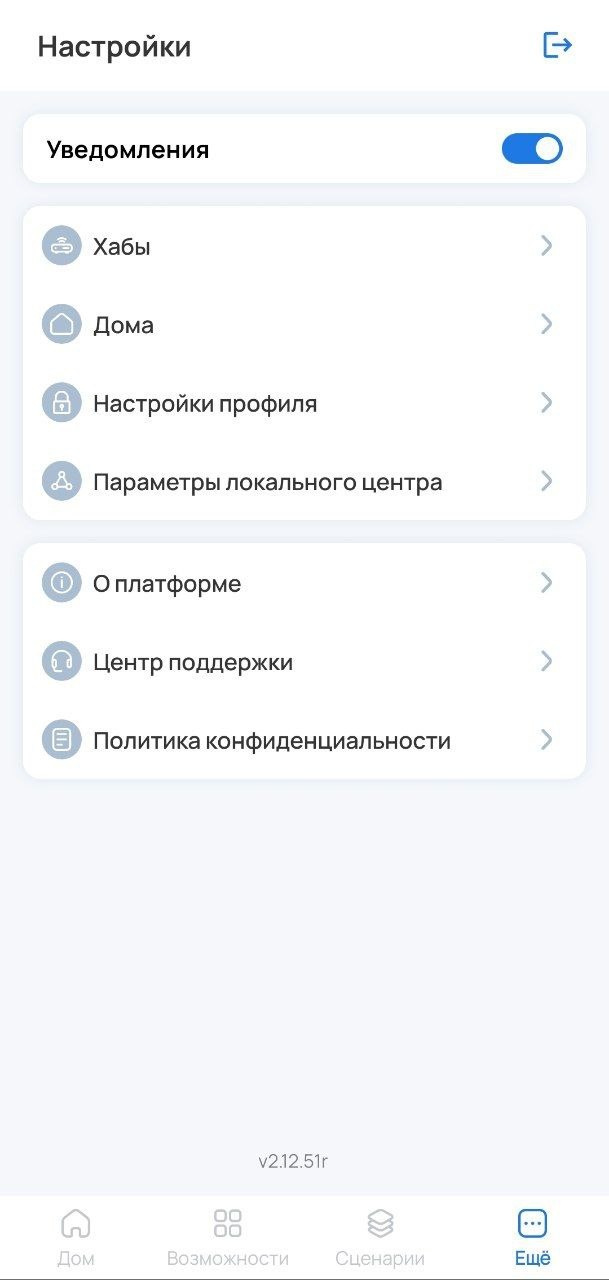
Task: Open the Хабы settings row
Action: pyautogui.click(x=304, y=246)
